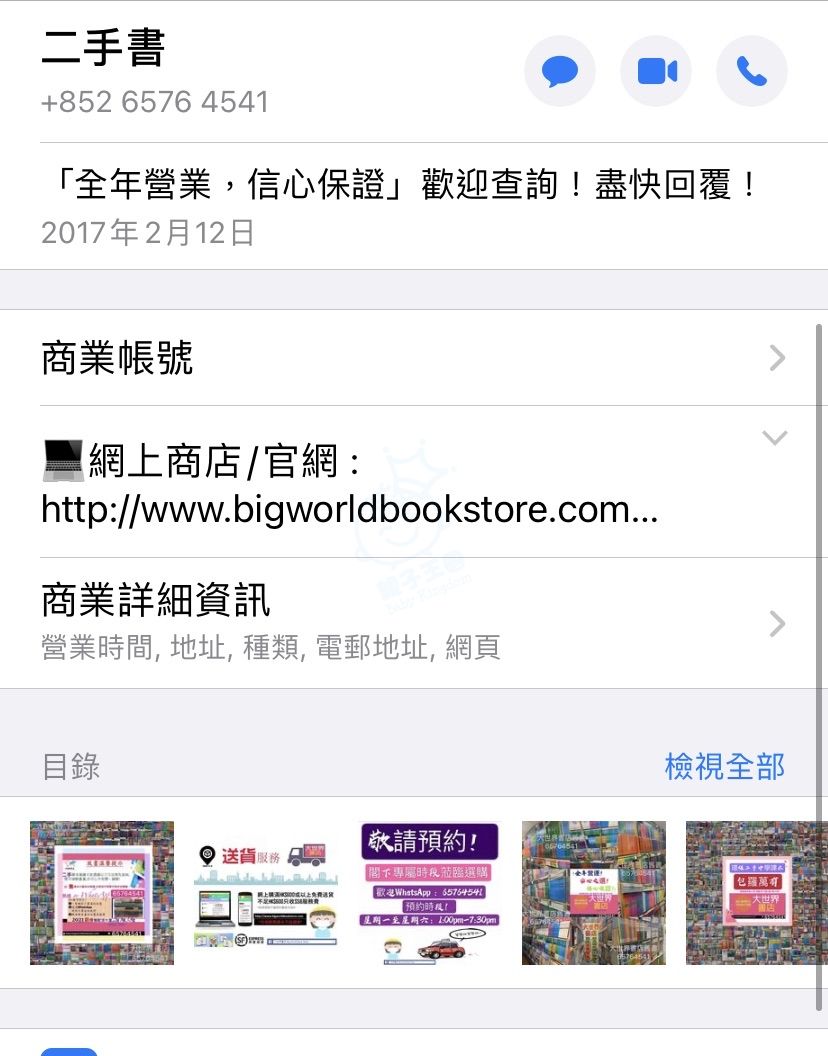
Task: Open the 商業帳號 row
Action: pyautogui.click(x=414, y=358)
